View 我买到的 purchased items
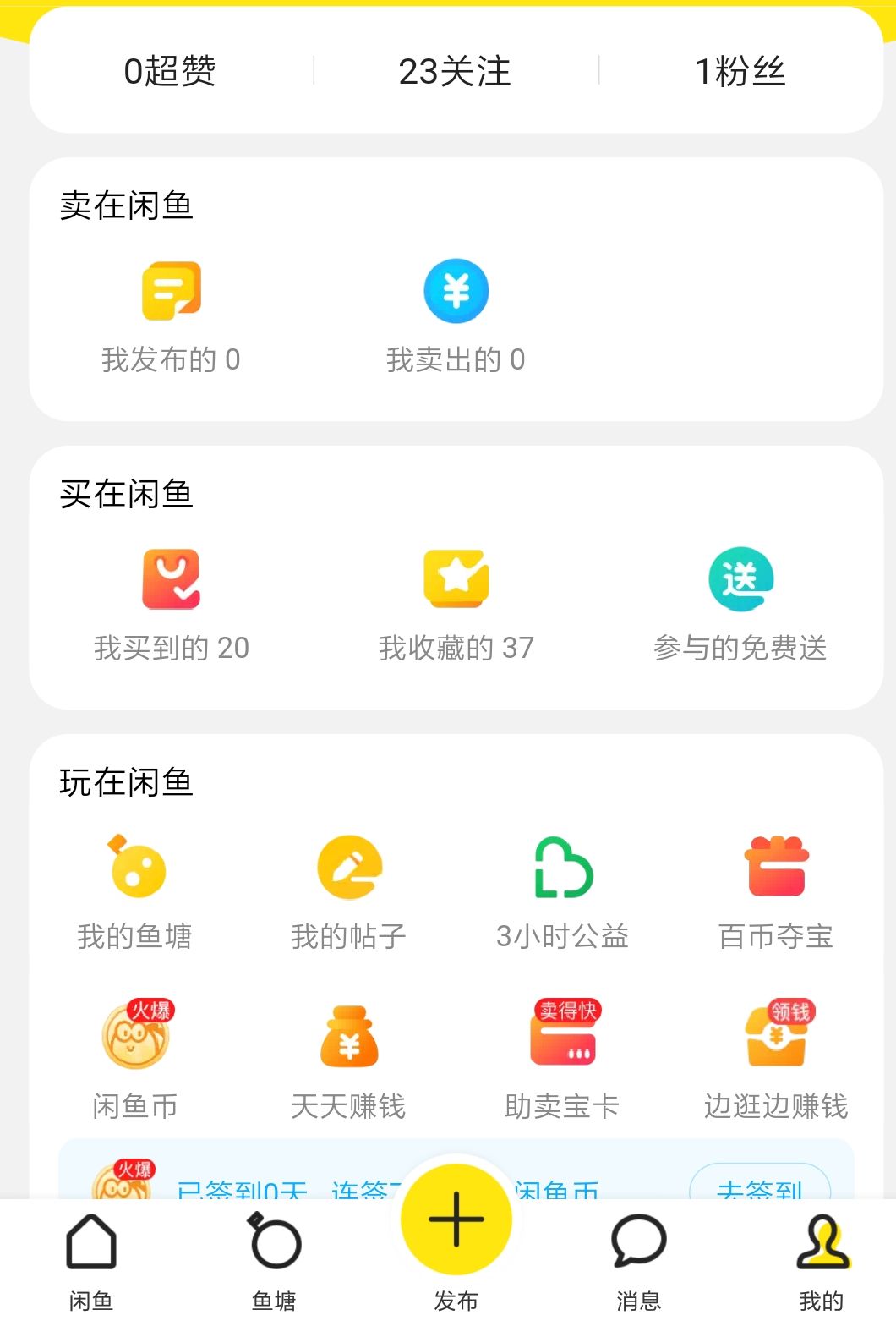The image size is (896, 1326). pyautogui.click(x=170, y=605)
